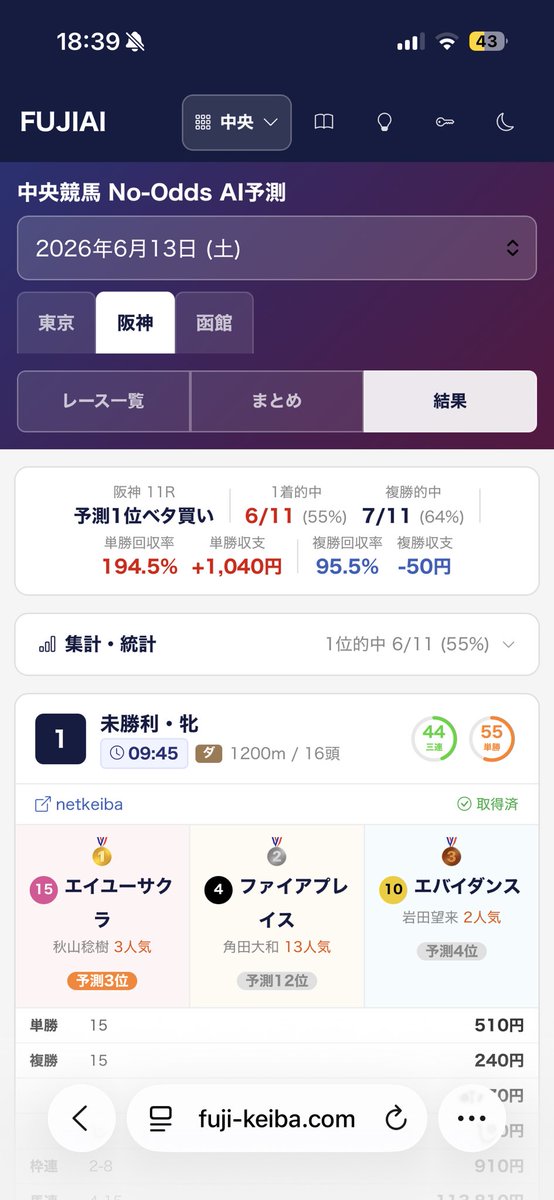Toggle dark mode moon icon
Screen dimensions: 554x1200
click(506, 122)
